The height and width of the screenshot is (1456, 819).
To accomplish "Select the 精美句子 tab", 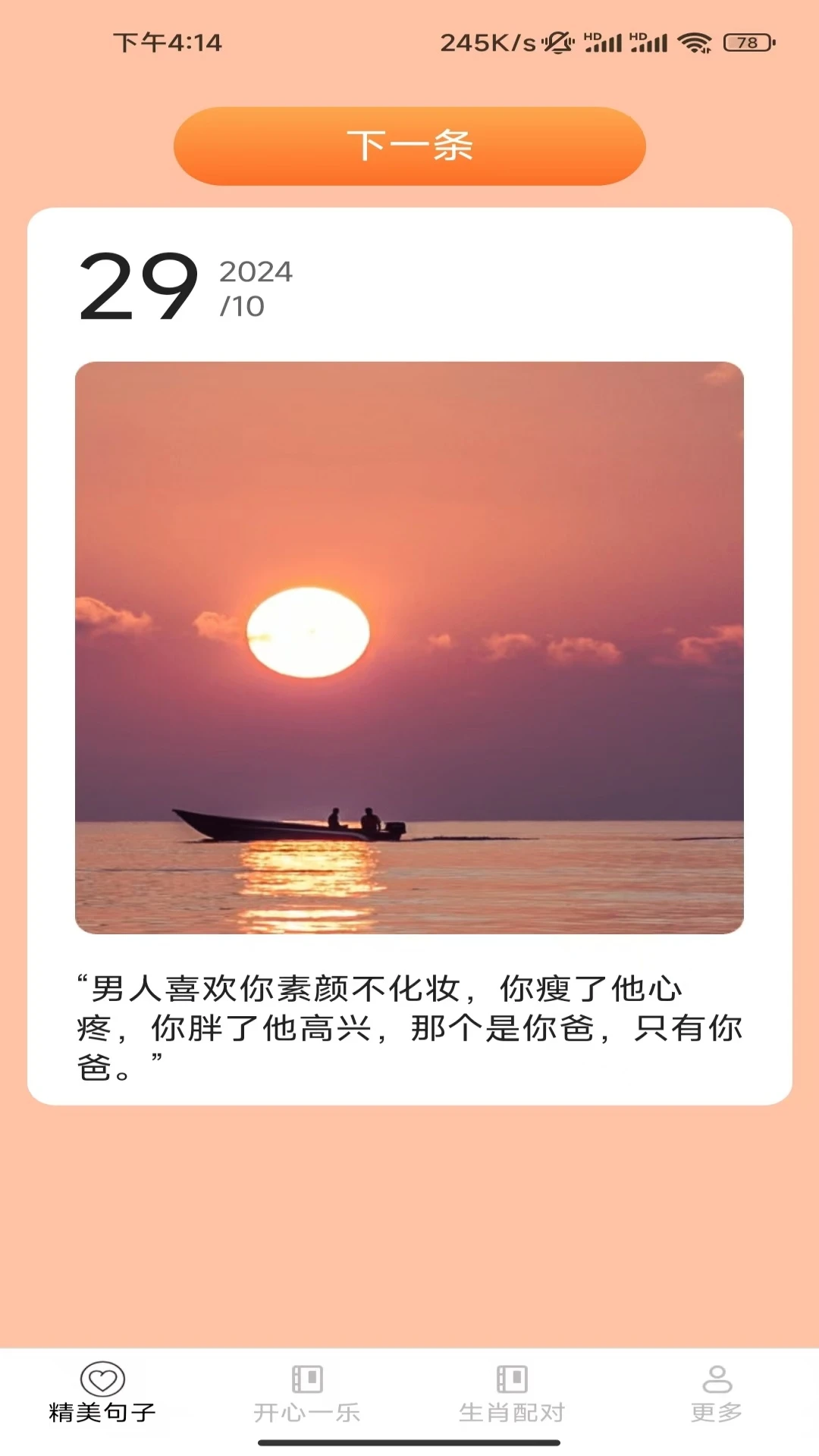I will (102, 1394).
